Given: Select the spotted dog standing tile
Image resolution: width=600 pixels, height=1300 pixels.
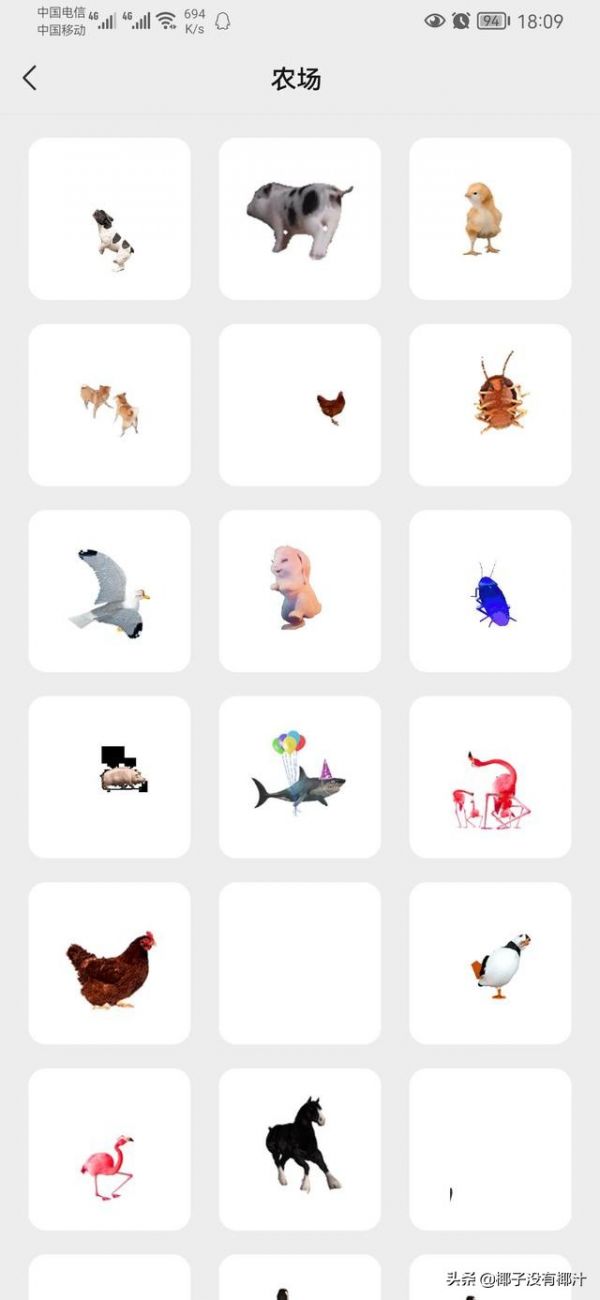Looking at the screenshot, I should [x=110, y=219].
